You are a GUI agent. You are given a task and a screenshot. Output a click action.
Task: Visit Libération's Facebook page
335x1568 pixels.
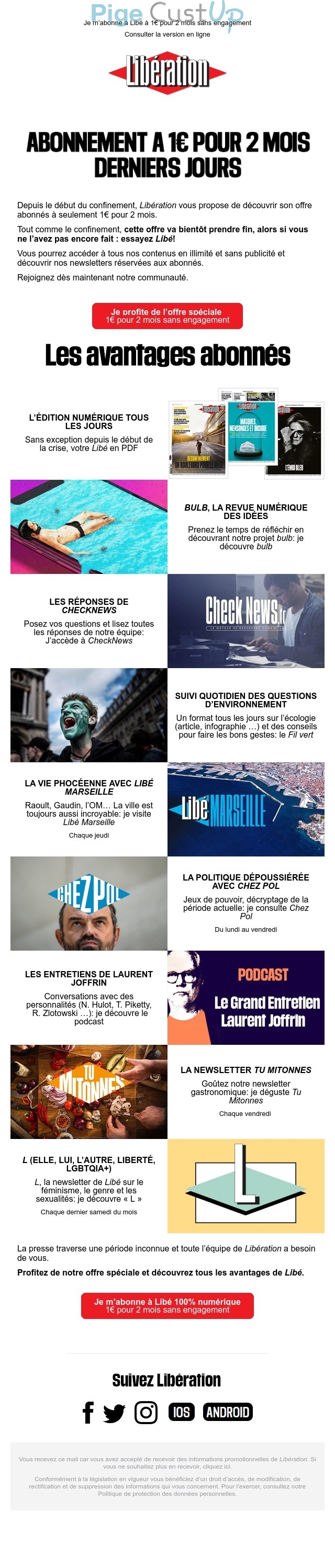pyautogui.click(x=88, y=1412)
